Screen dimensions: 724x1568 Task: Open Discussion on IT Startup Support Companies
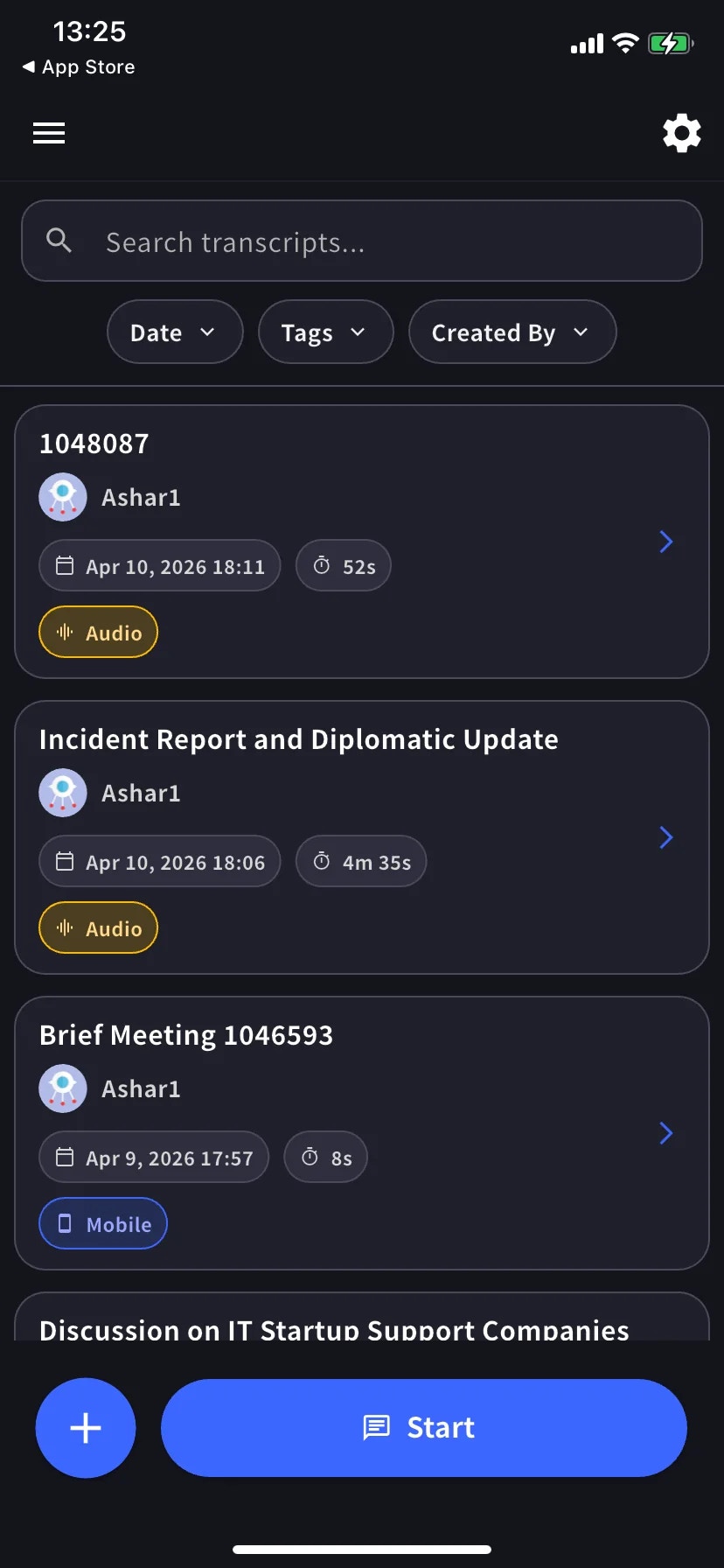[334, 1326]
